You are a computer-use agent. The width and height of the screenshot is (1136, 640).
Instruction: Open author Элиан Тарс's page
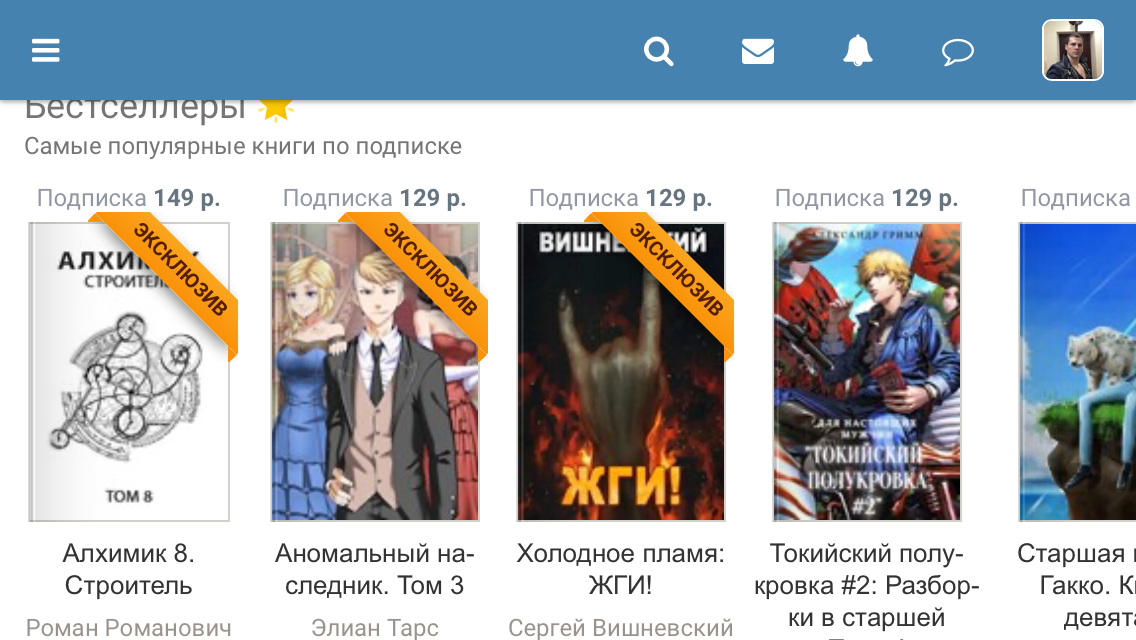[x=375, y=628]
